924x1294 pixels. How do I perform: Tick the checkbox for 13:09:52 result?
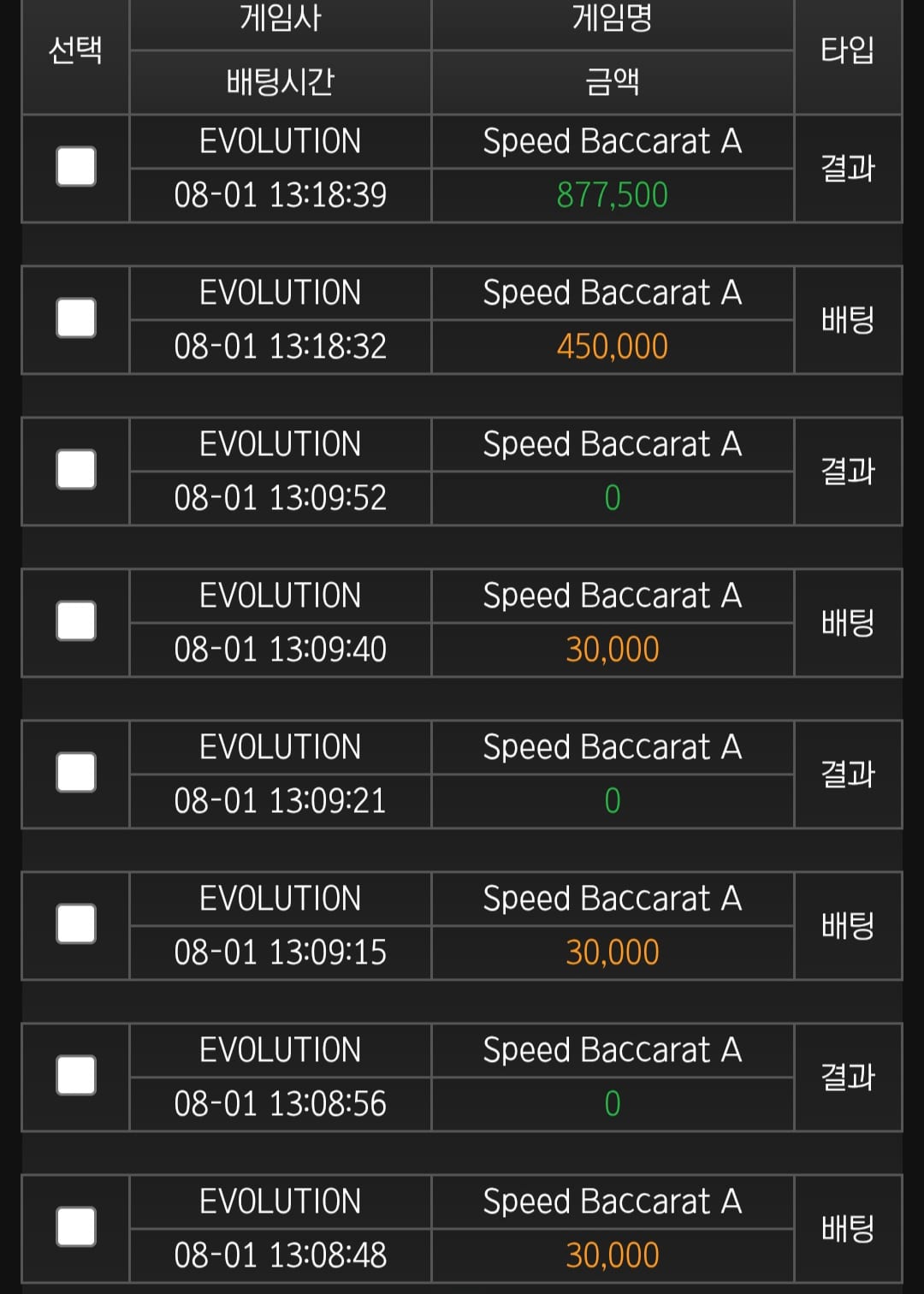[x=75, y=470]
